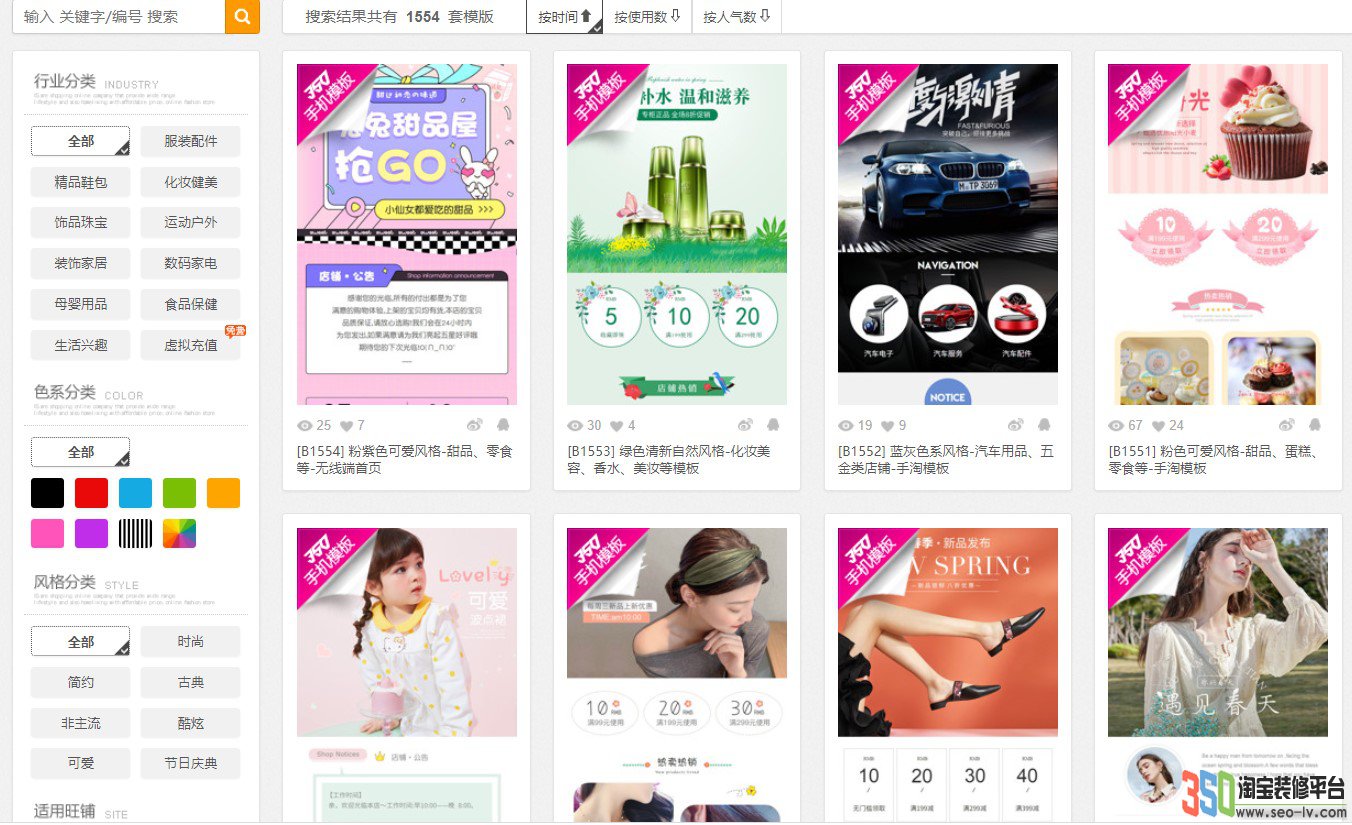Choose 数码家电 industry filter
The height and width of the screenshot is (825, 1352).
click(190, 263)
